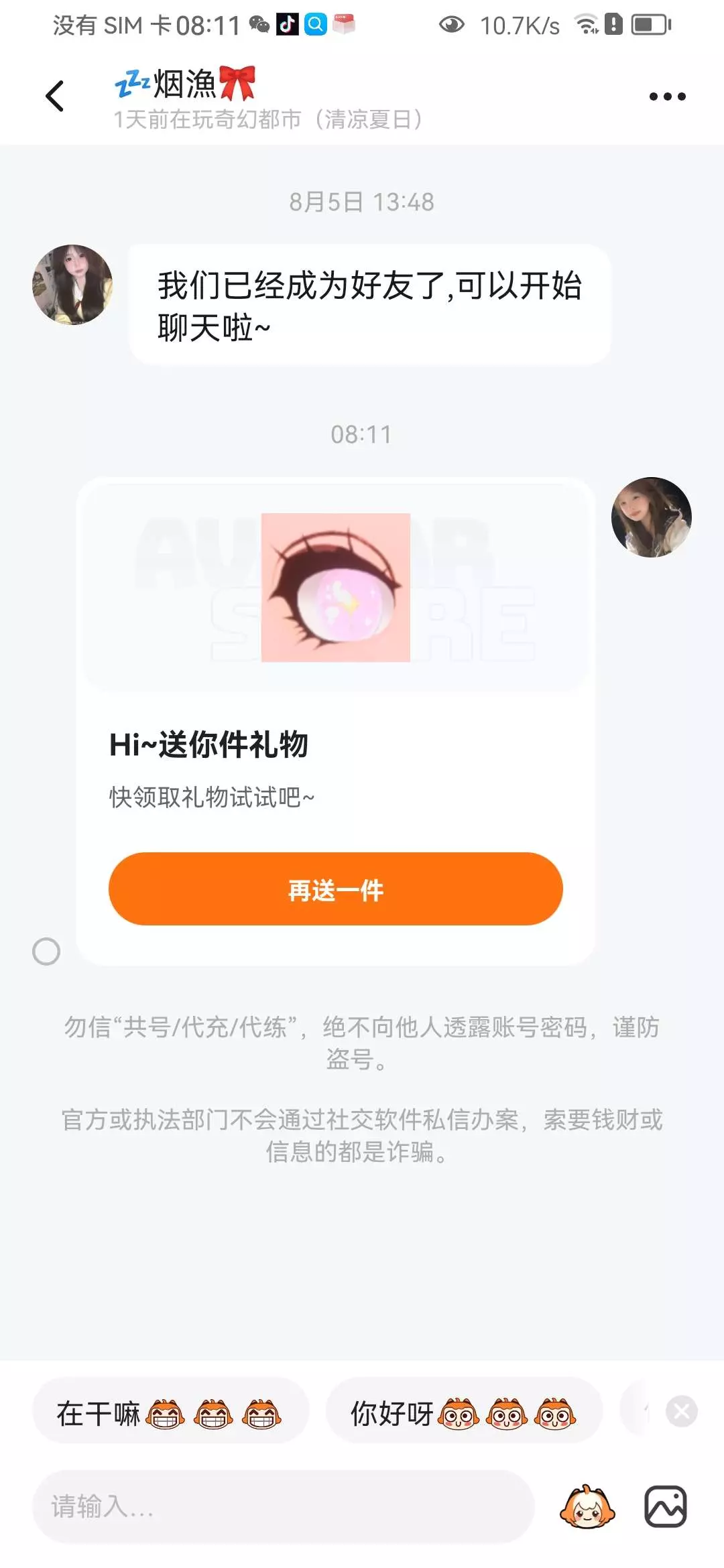724x1568 pixels.
Task: Tap 再送一件 to send another gift
Action: click(x=335, y=889)
